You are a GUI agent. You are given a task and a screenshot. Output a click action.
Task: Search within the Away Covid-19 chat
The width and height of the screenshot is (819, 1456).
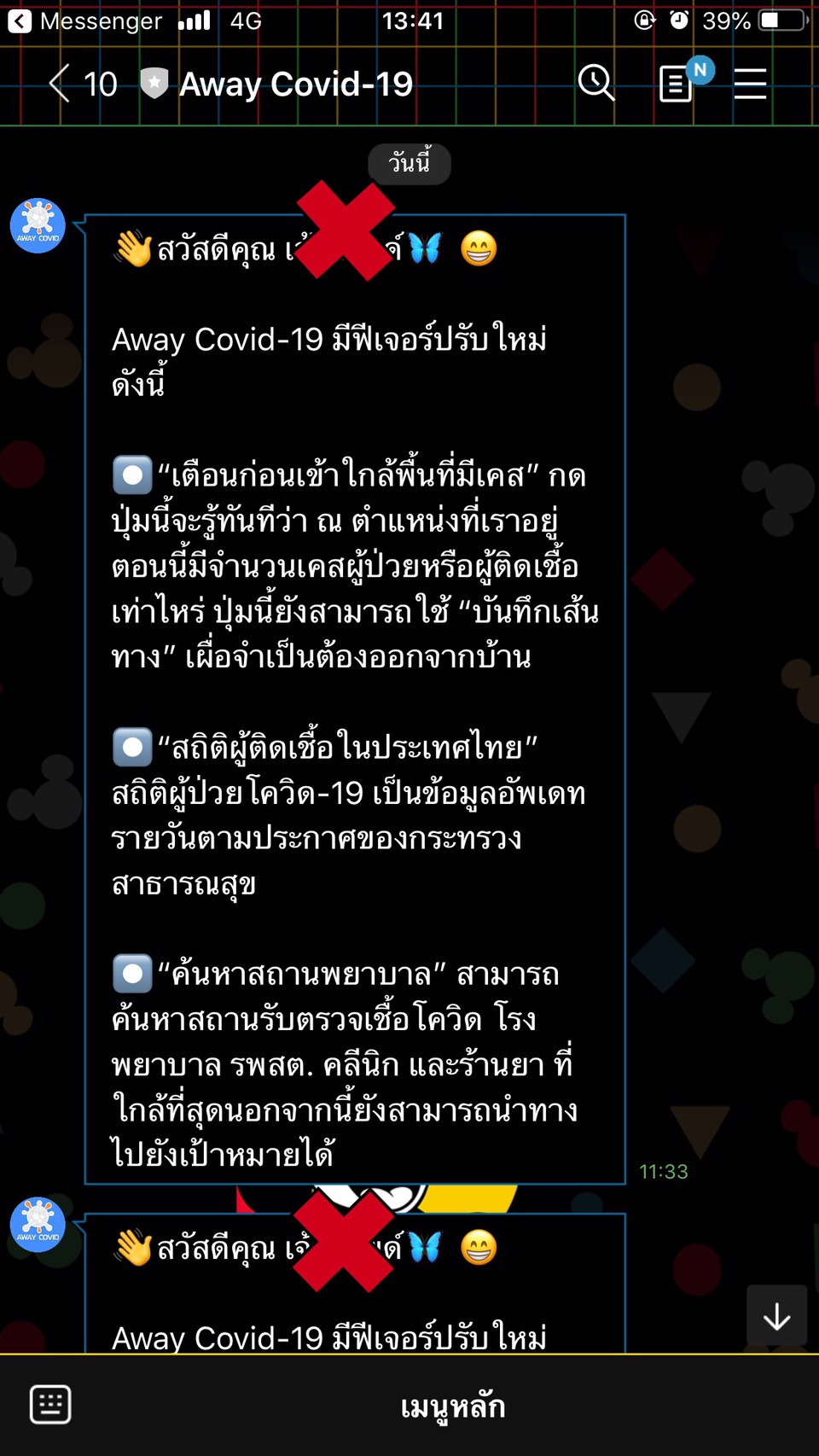pos(595,84)
